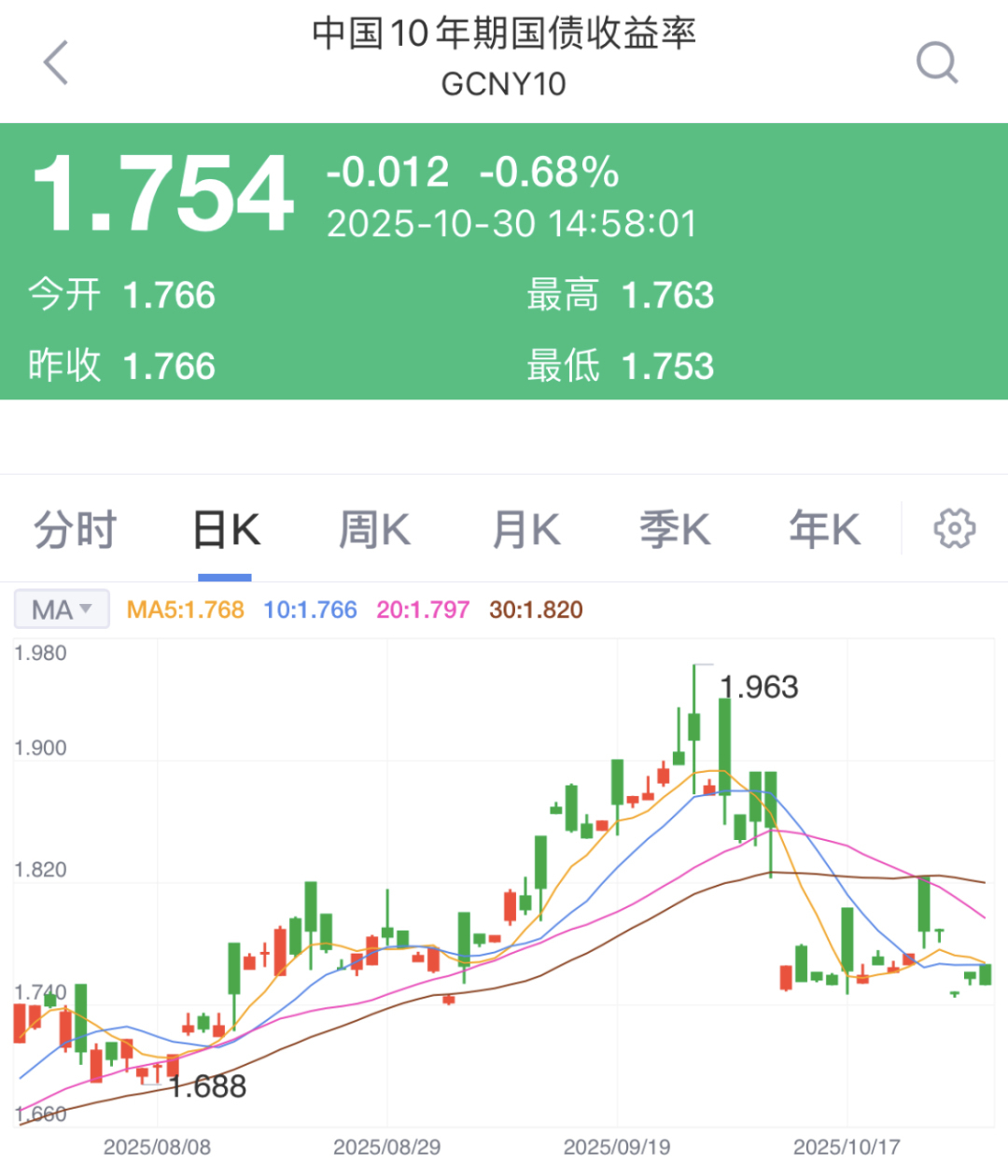This screenshot has width=1008, height=1176.
Task: Switch to the 周K weekly chart
Action: [374, 530]
